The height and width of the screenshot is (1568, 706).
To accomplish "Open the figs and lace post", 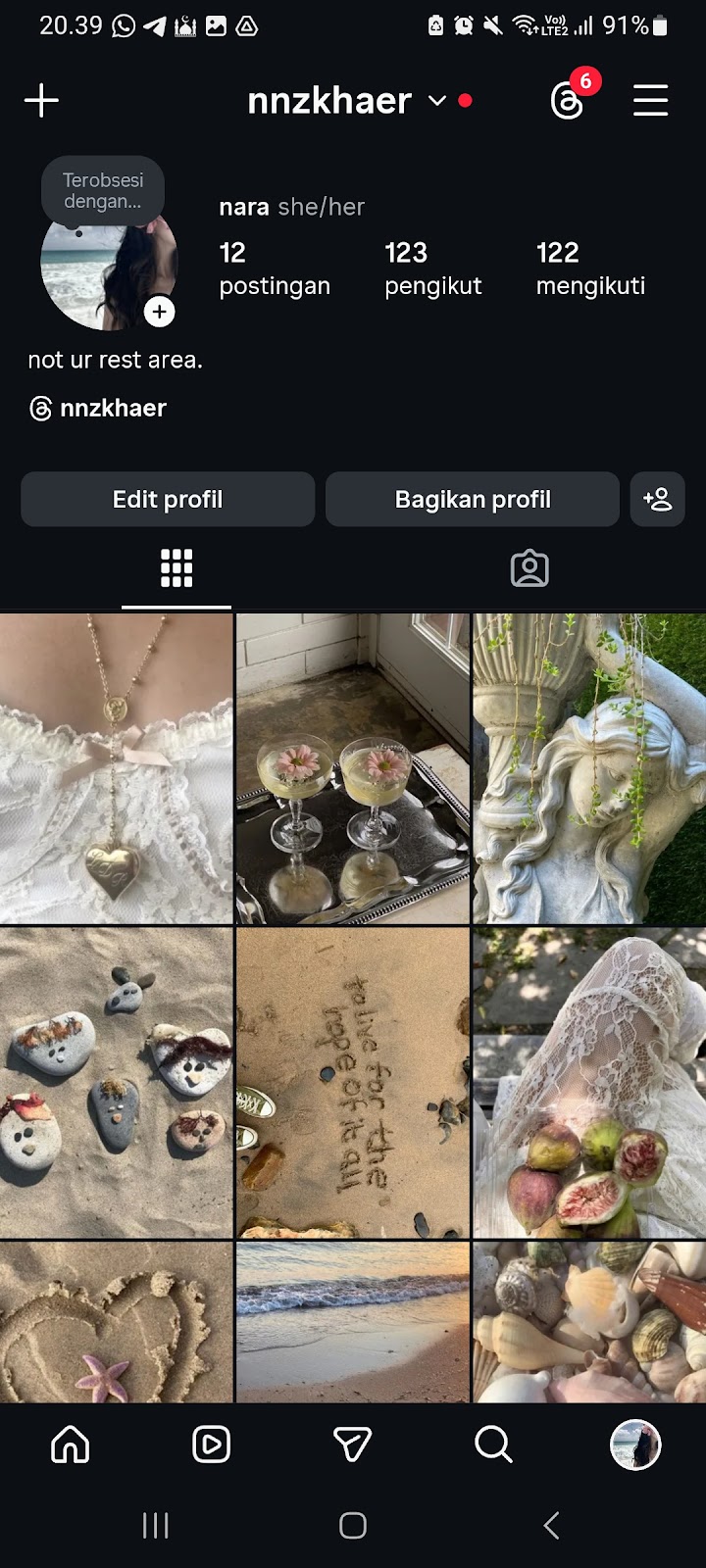I will pos(589,1082).
